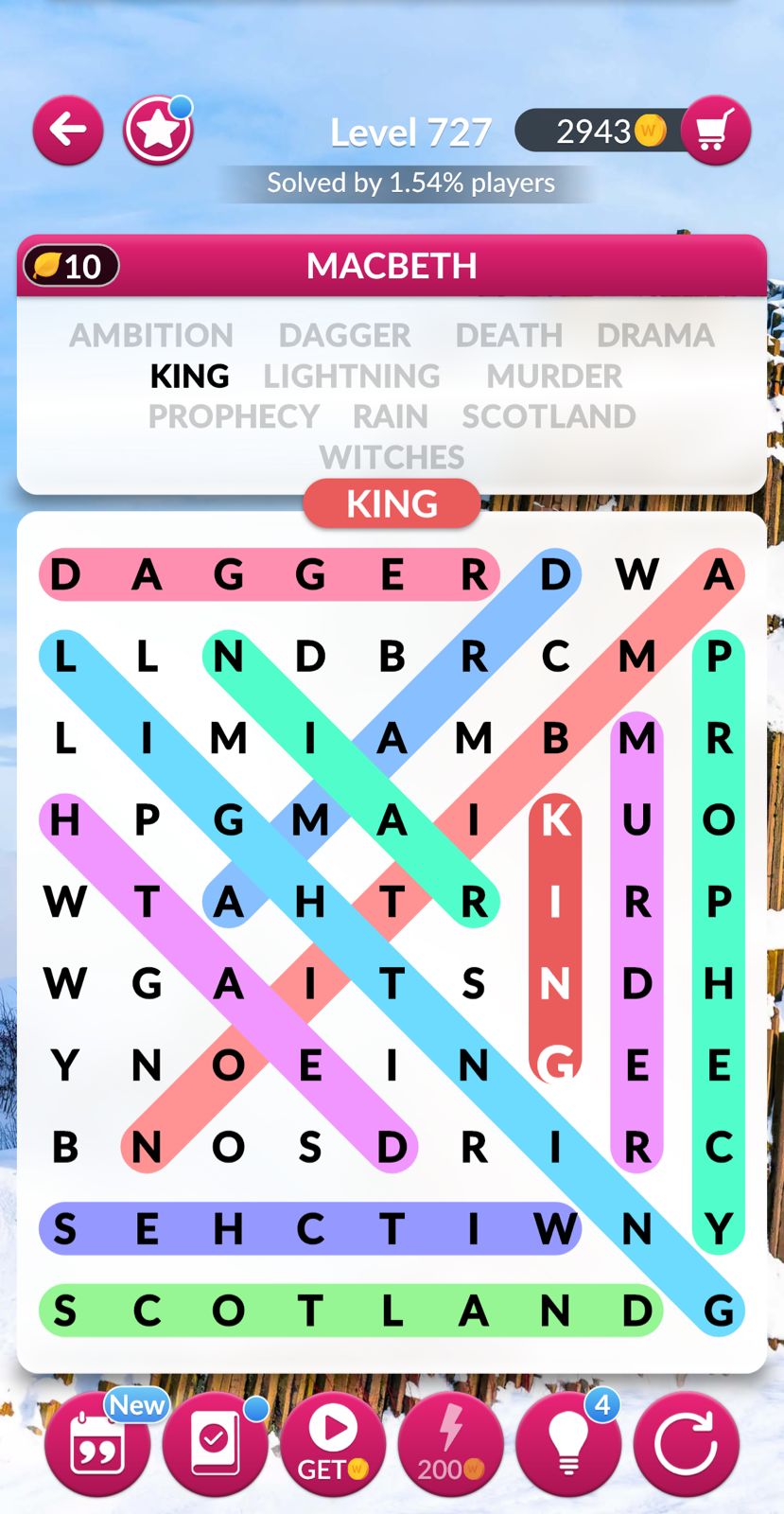Use a lightbulb hint

tap(568, 1443)
